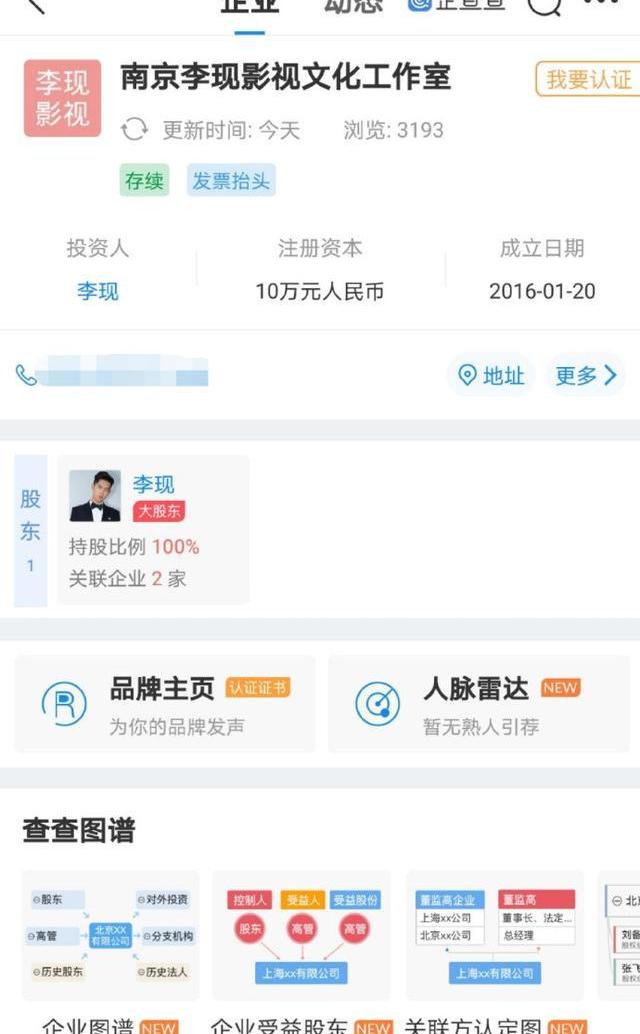
Task: View the 企业图谱 chart
Action: coord(110,936)
